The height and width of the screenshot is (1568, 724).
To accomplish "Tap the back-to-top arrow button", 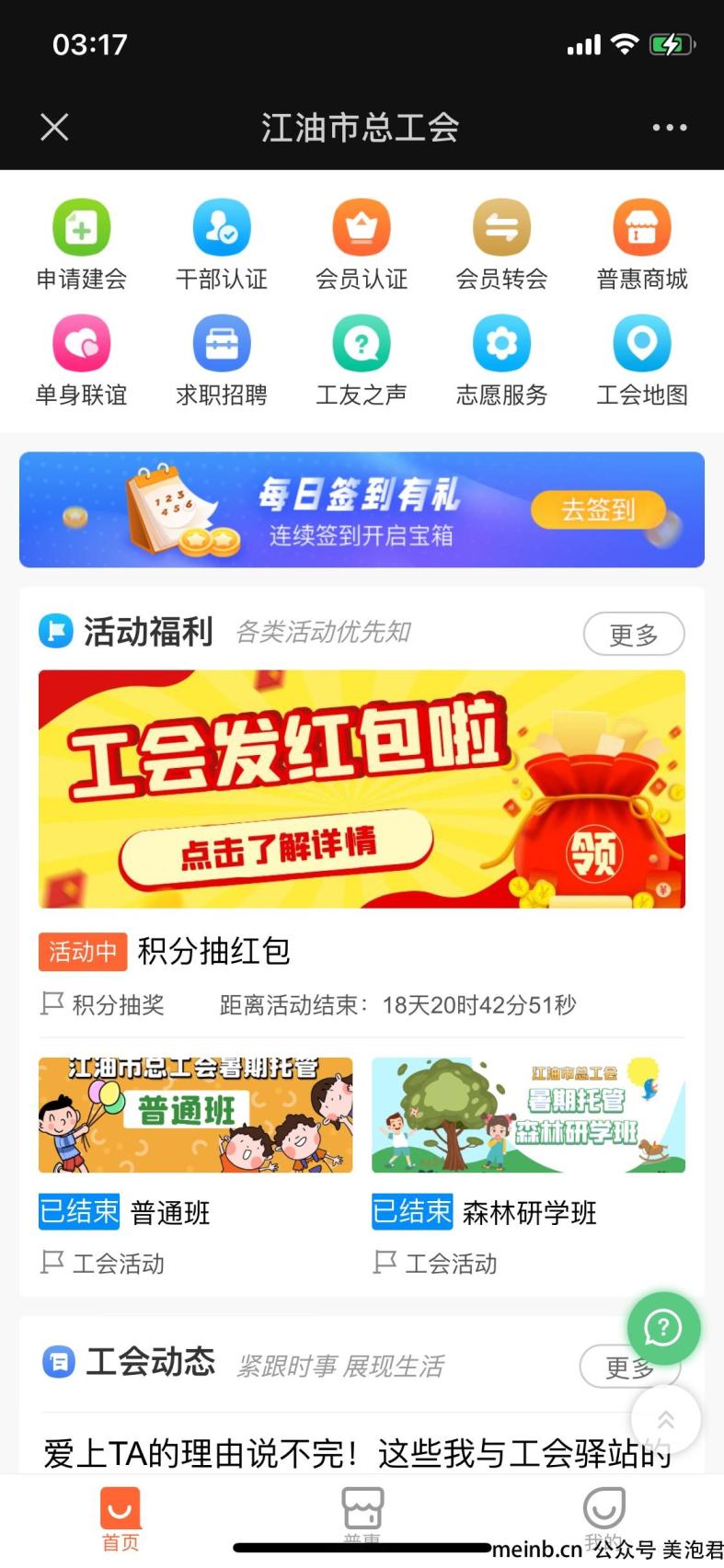I will coord(665,1419).
